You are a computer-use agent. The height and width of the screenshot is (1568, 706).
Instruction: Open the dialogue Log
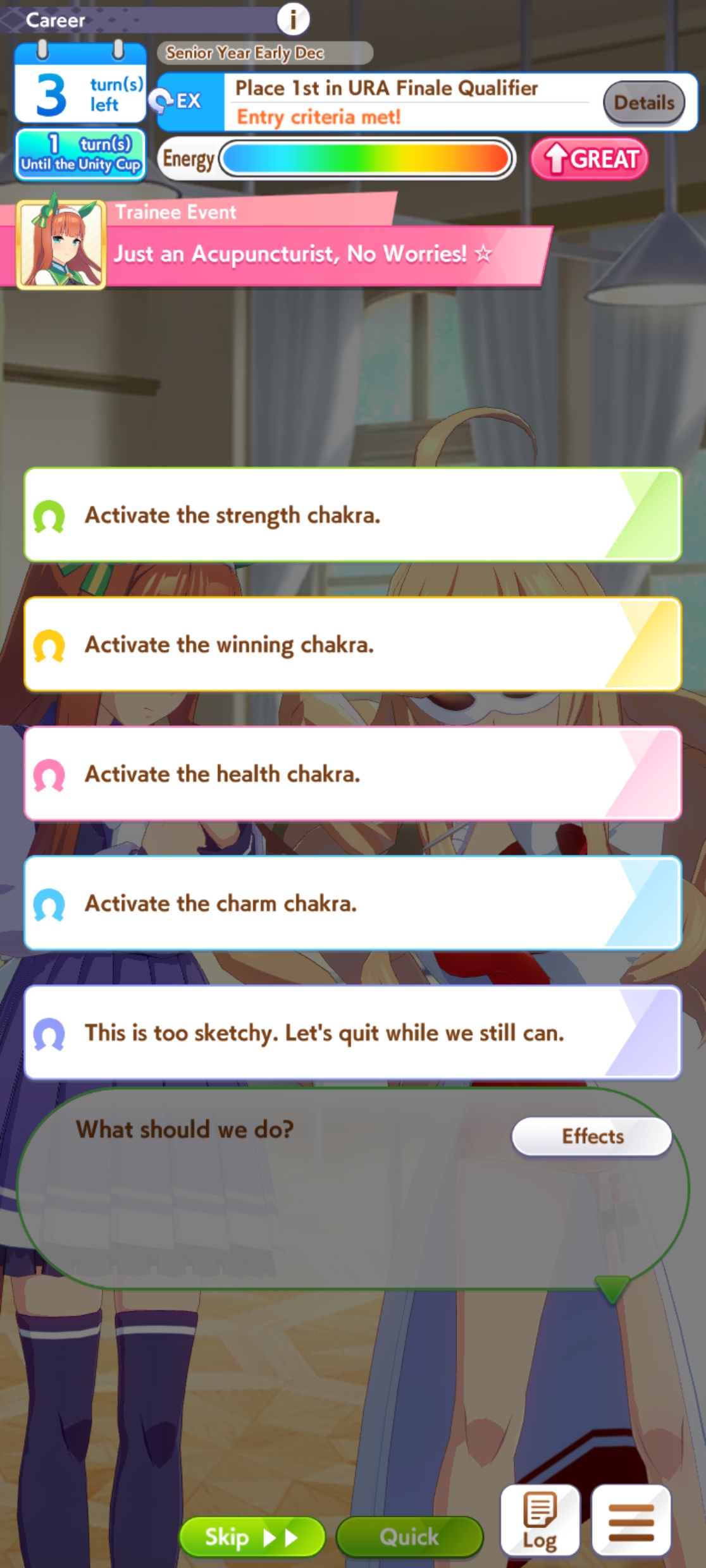[540, 1520]
